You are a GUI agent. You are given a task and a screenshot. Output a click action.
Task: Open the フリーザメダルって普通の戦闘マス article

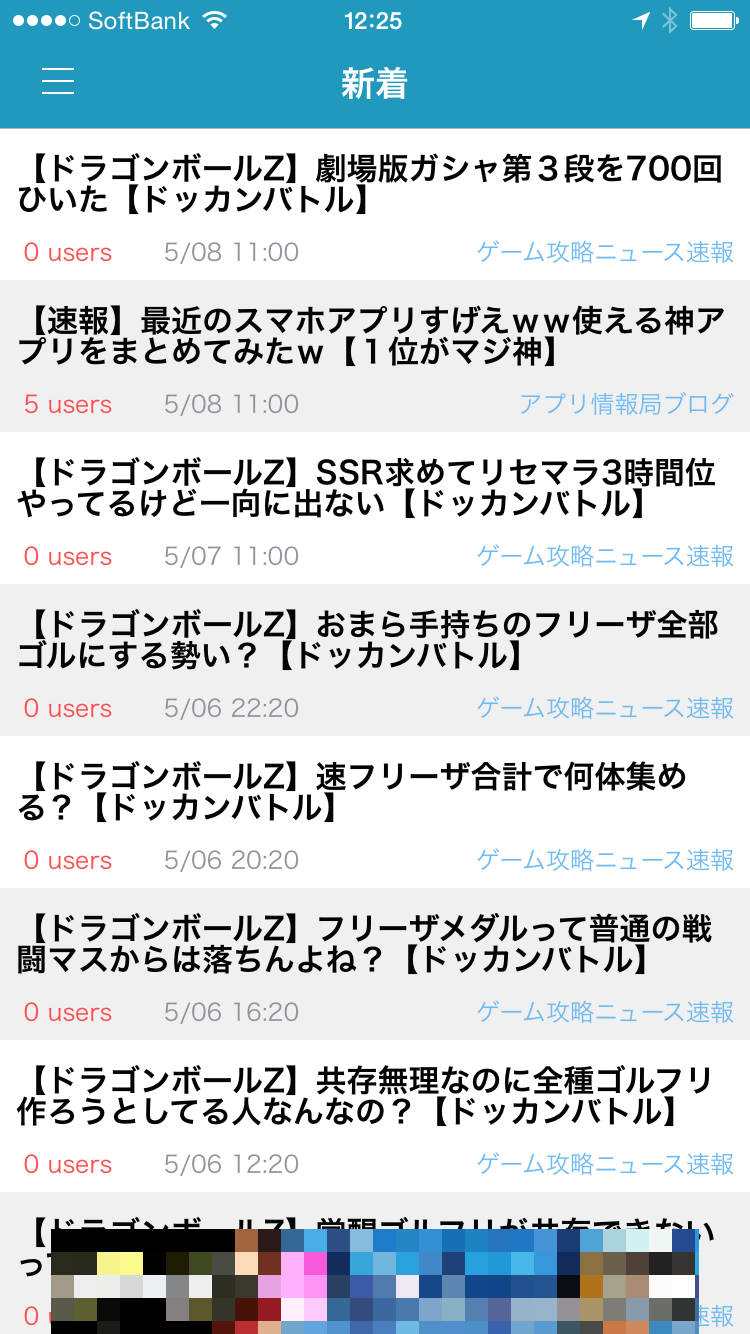click(x=375, y=964)
